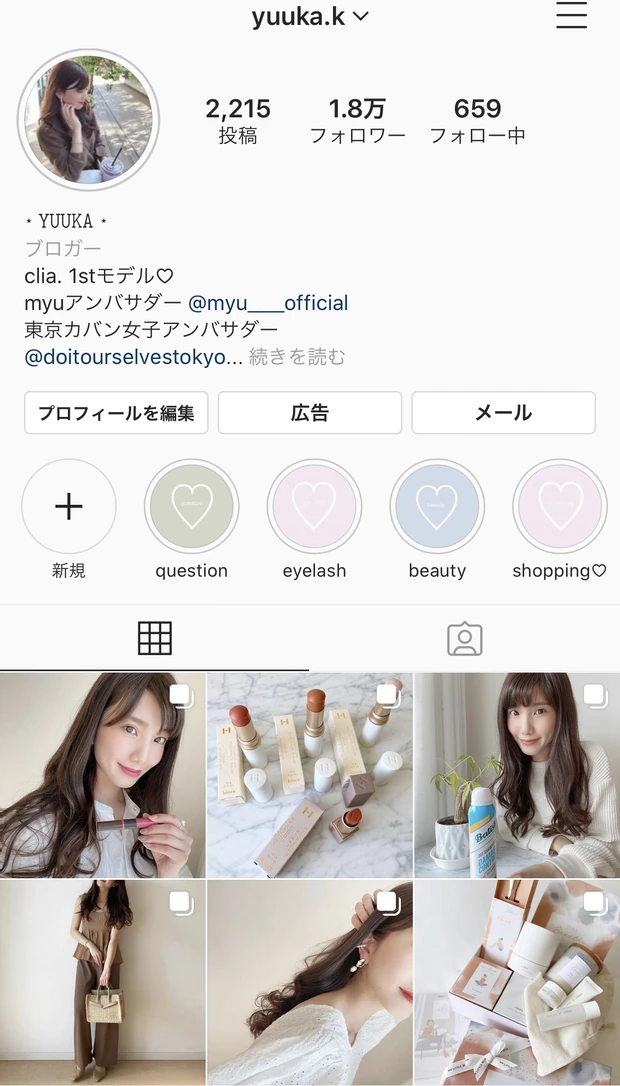The width and height of the screenshot is (620, 1086).
Task: Open the brown outfit with basket bag post
Action: tap(102, 982)
